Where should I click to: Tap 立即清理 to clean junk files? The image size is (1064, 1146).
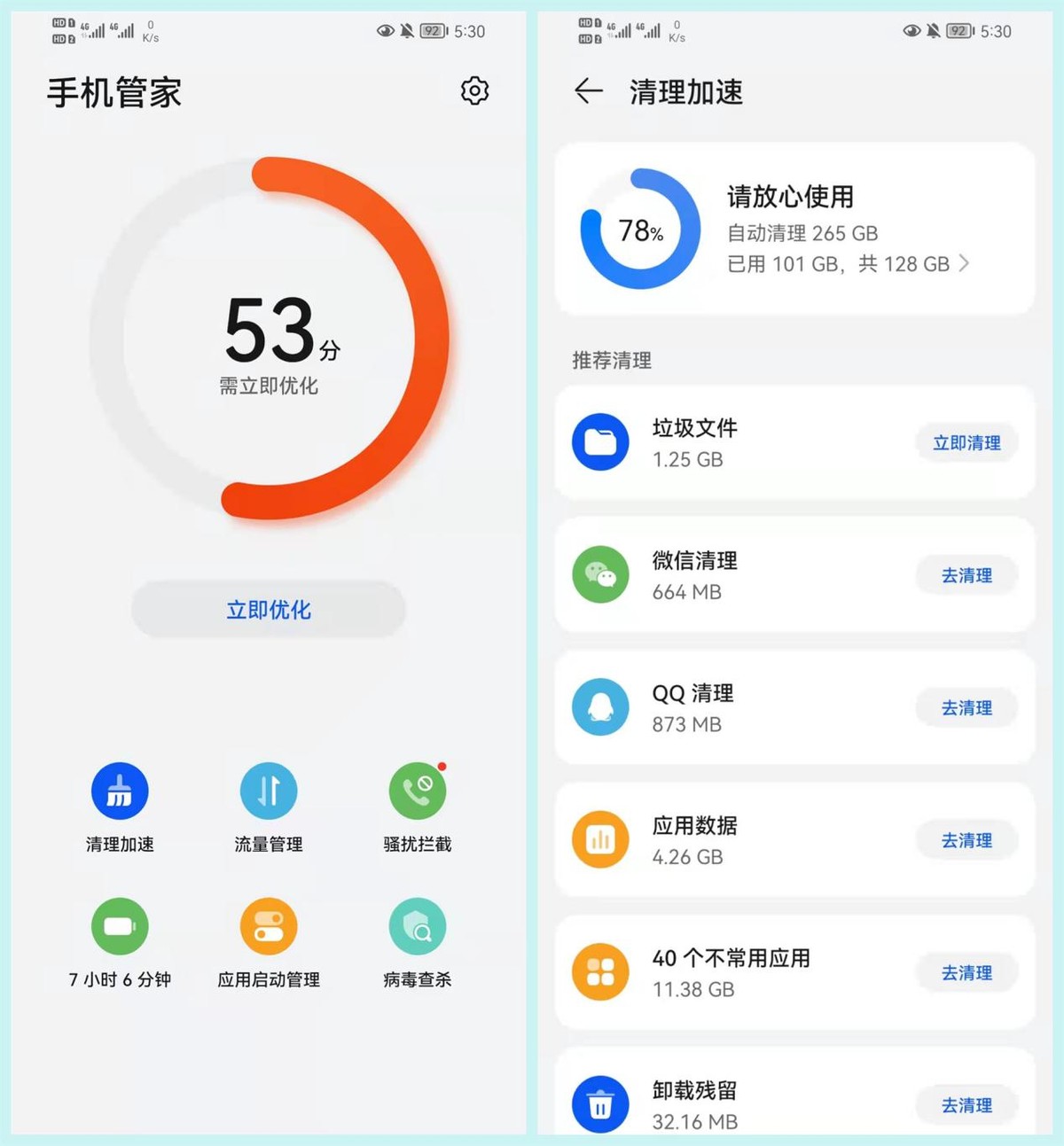[x=966, y=442]
